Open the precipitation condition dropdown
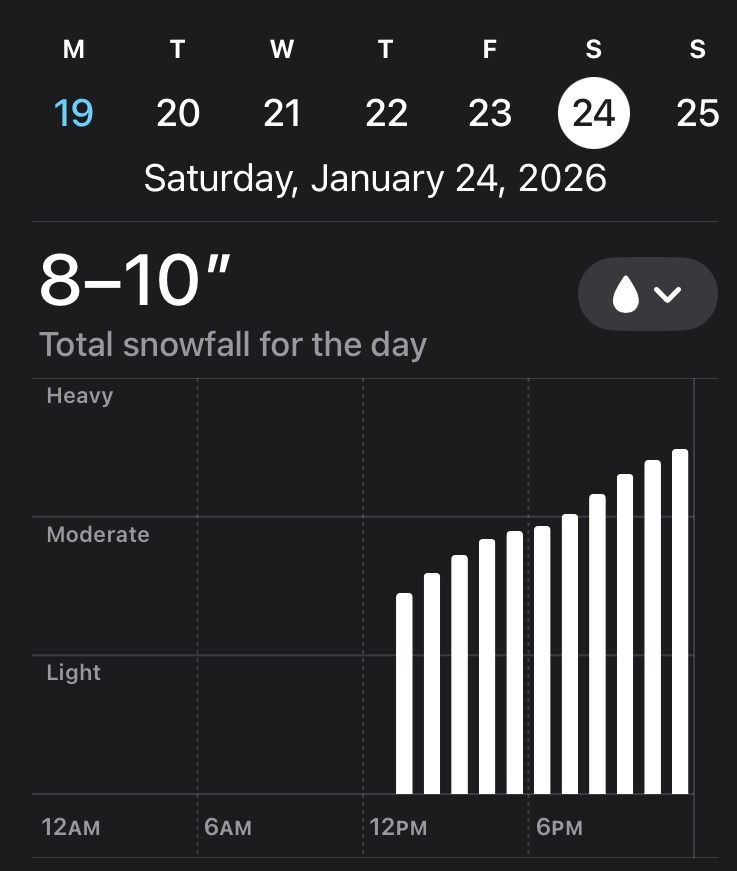This screenshot has width=737, height=871. (x=647, y=294)
